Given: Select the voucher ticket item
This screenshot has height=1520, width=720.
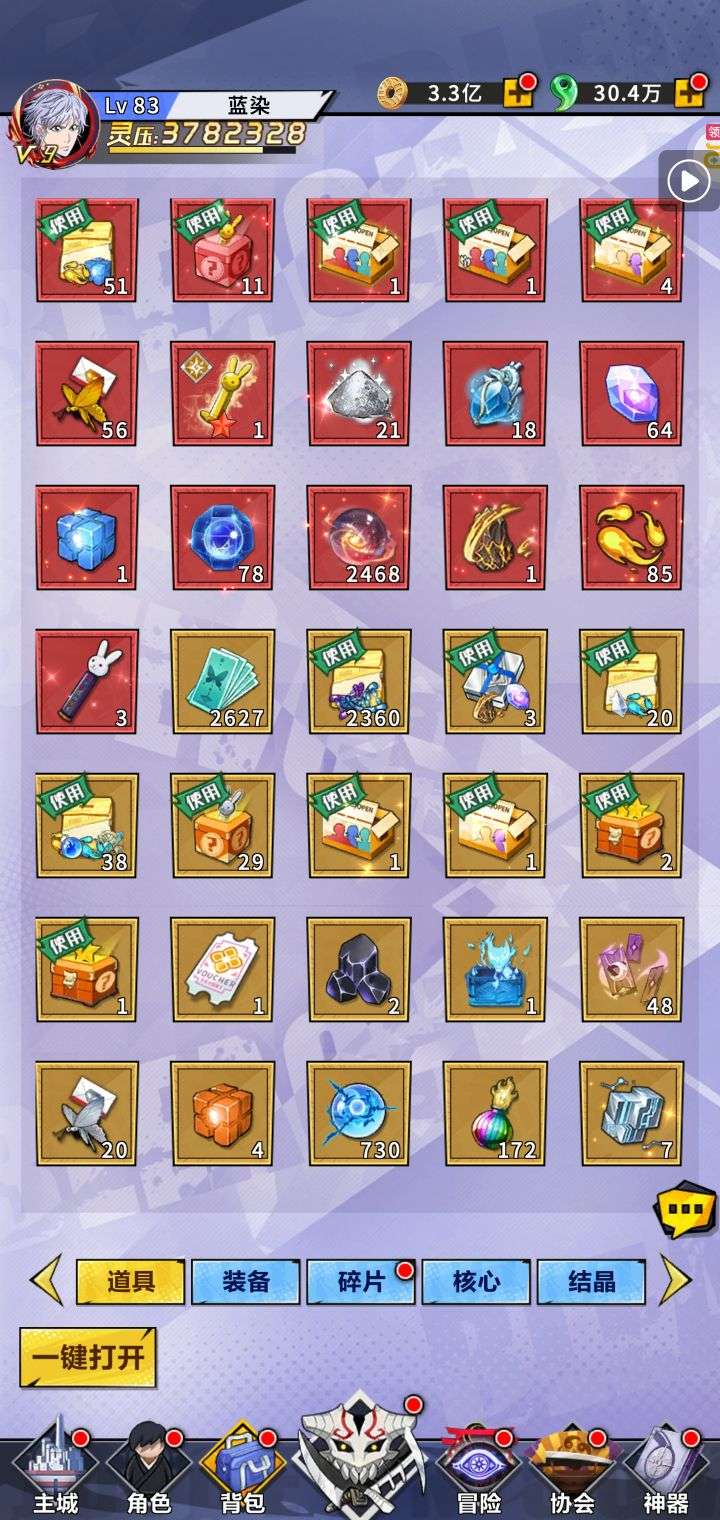Looking at the screenshot, I should point(223,969).
